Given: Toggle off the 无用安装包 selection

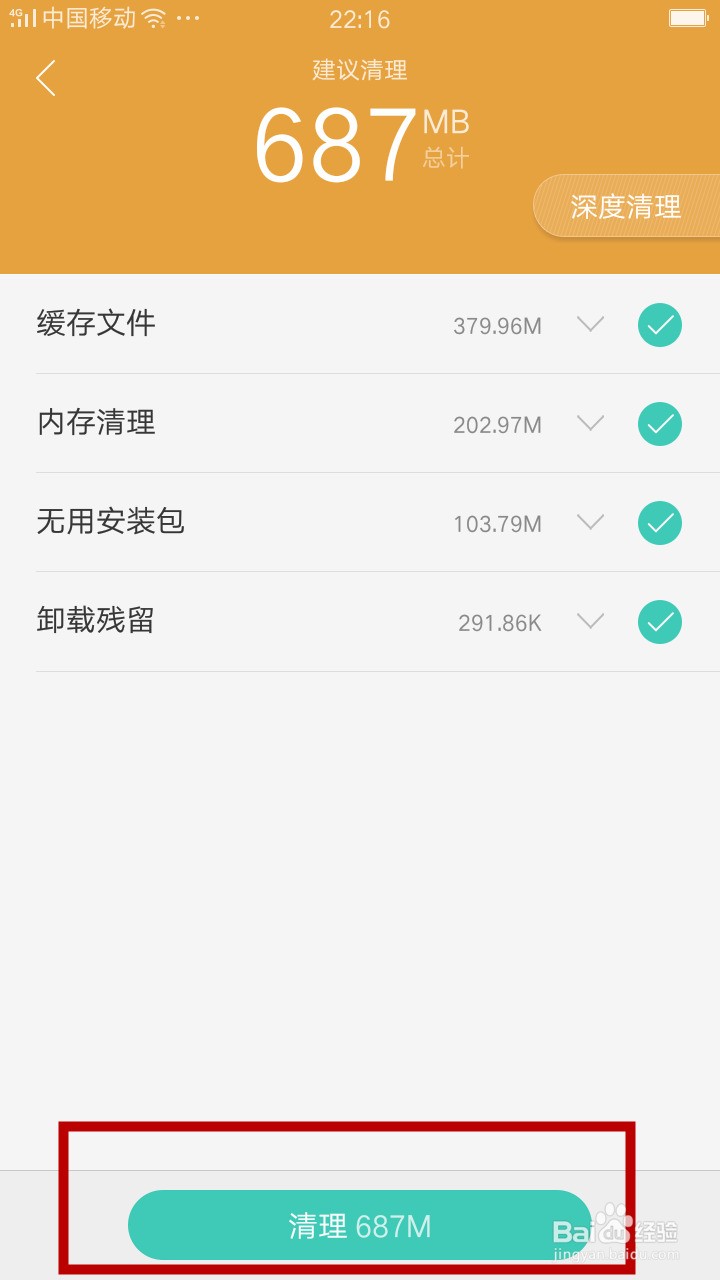Looking at the screenshot, I should 659,523.
